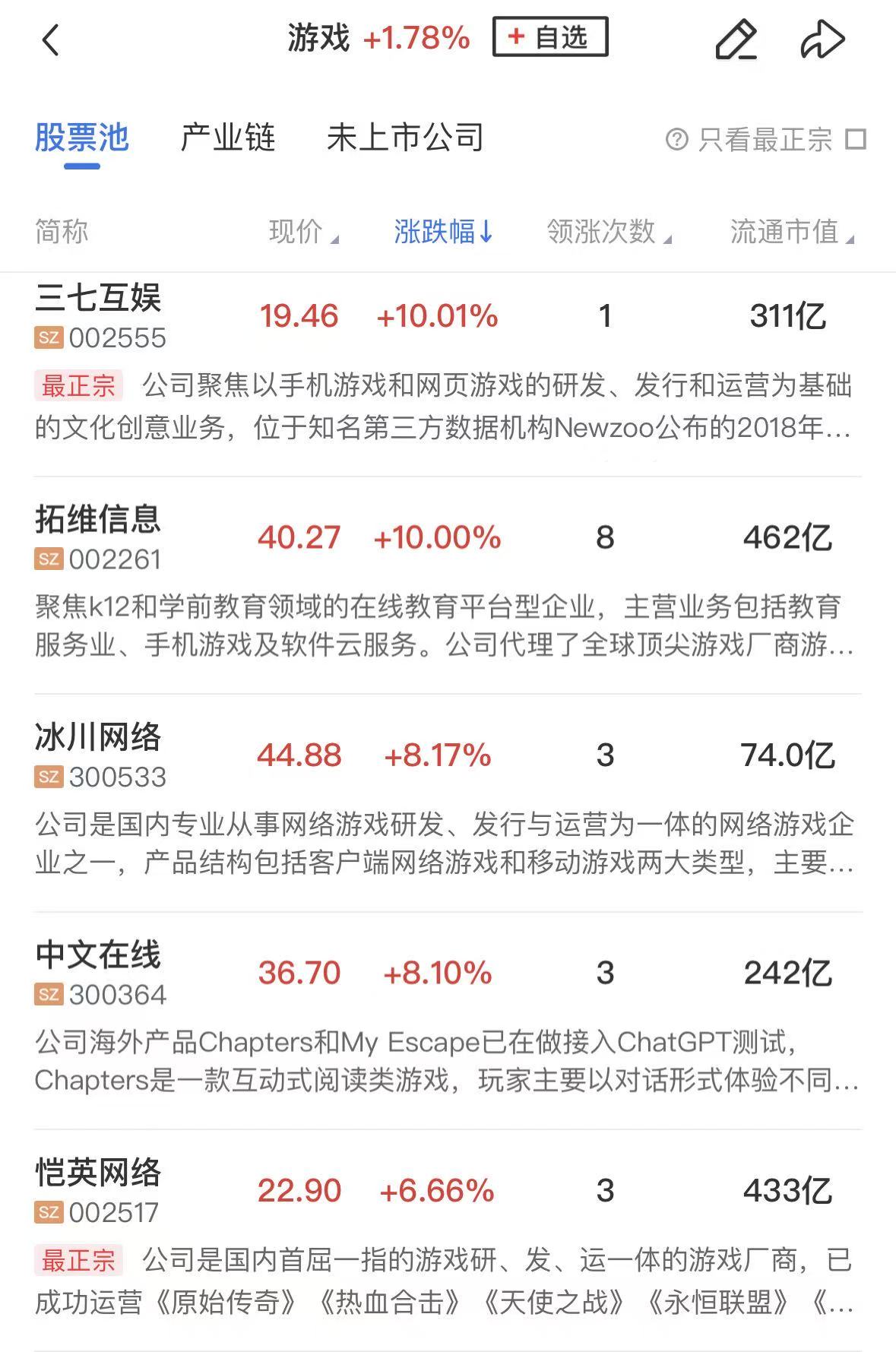Sort stocks by 领涨次数
Viewport: 896px width, 1352px height.
[x=608, y=232]
